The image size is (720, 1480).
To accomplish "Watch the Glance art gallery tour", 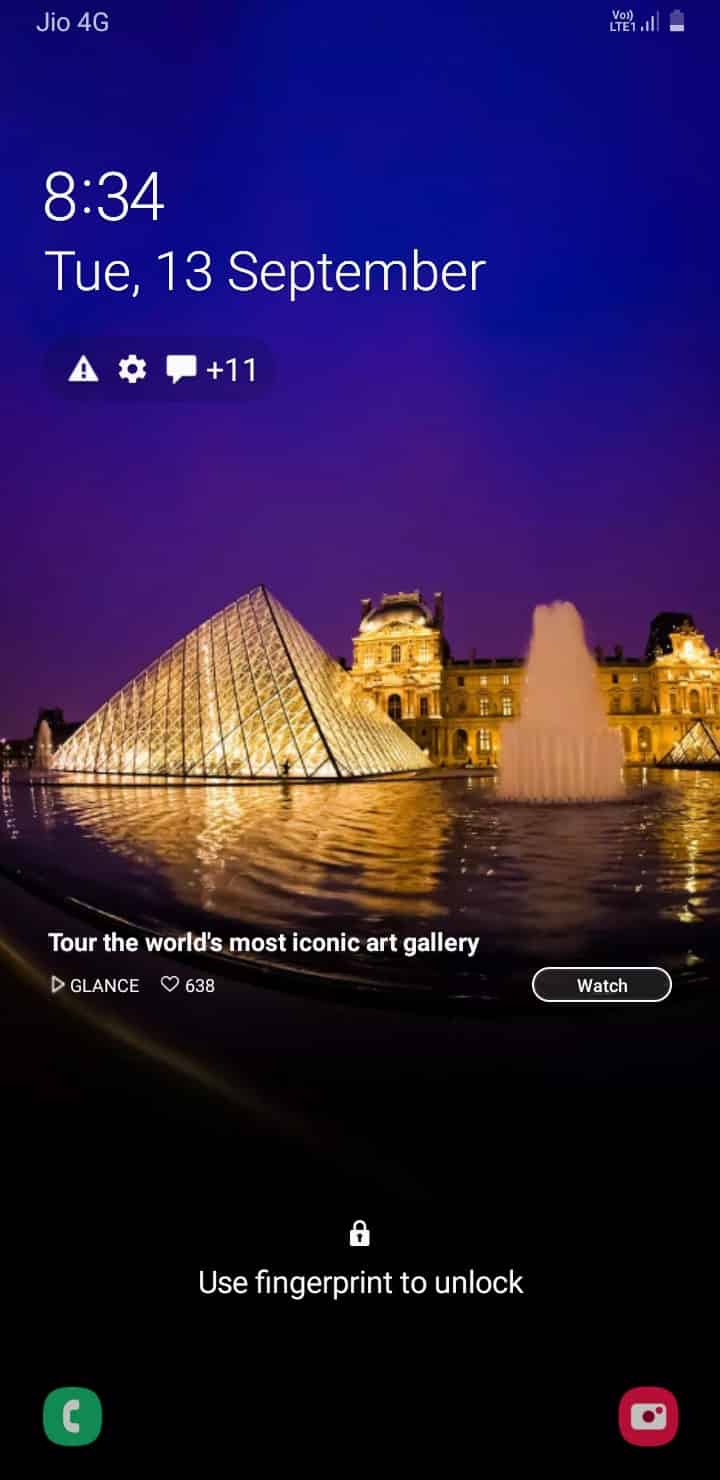I will pyautogui.click(x=601, y=985).
